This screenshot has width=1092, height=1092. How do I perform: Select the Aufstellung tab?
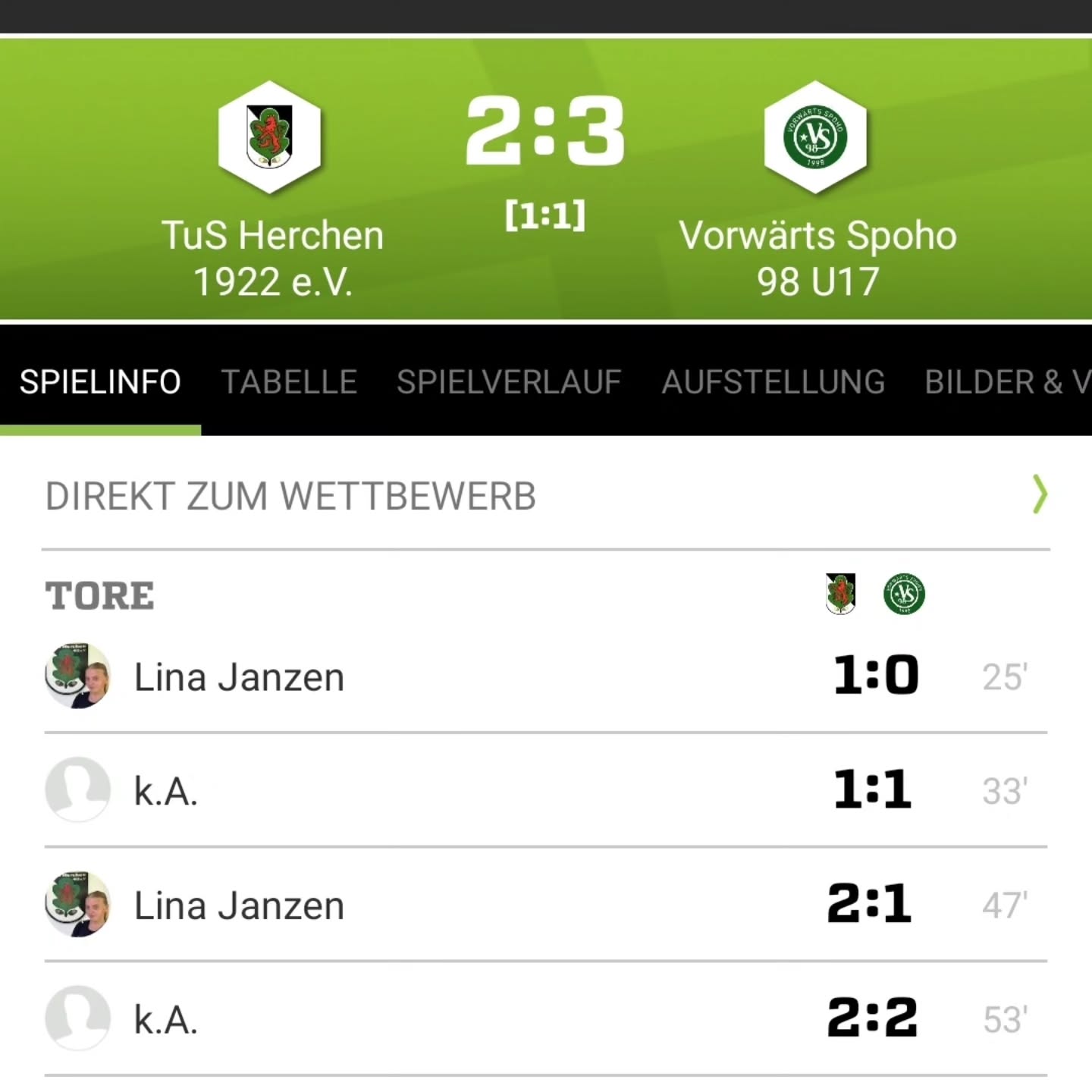773,381
